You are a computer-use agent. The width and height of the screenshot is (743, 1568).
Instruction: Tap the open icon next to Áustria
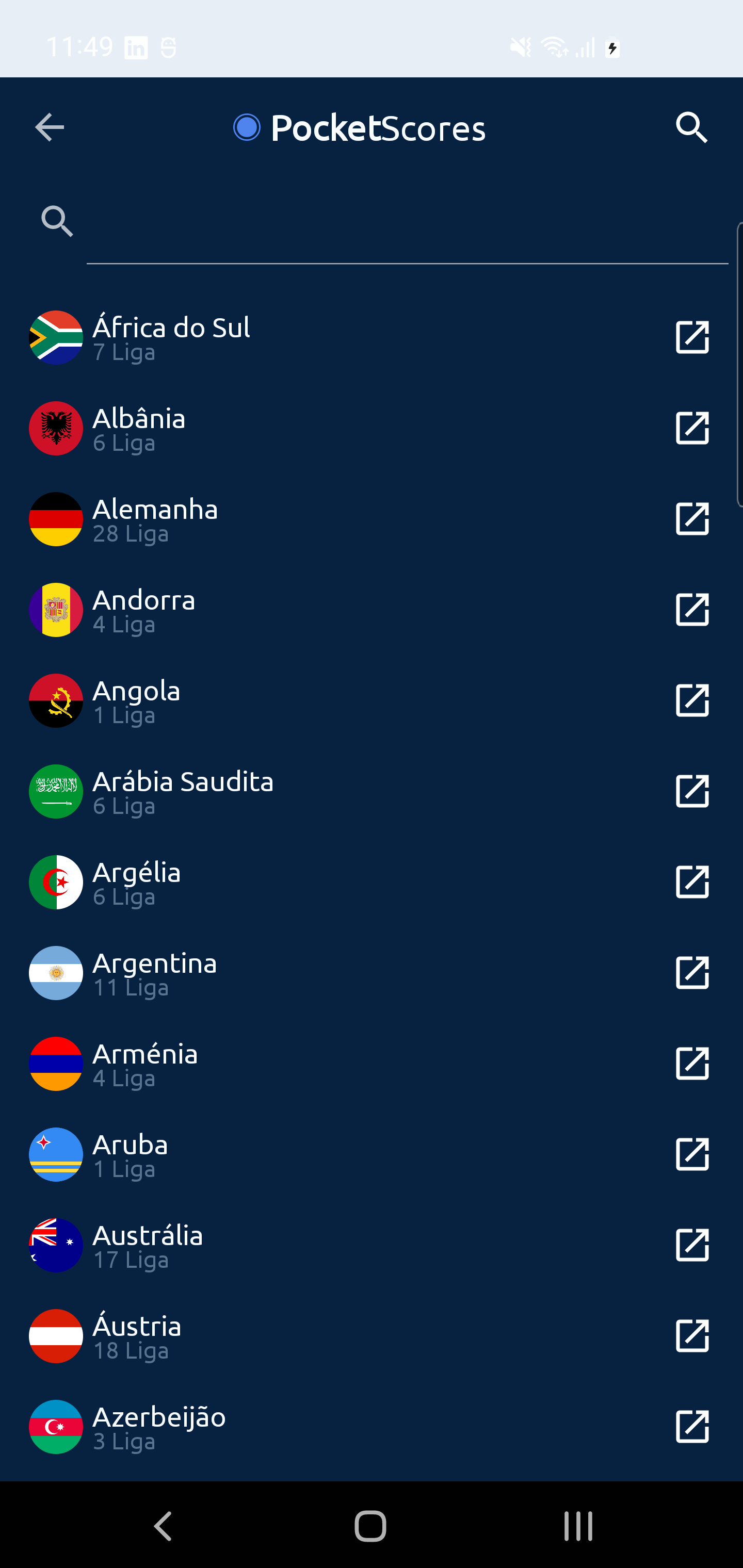click(692, 1335)
